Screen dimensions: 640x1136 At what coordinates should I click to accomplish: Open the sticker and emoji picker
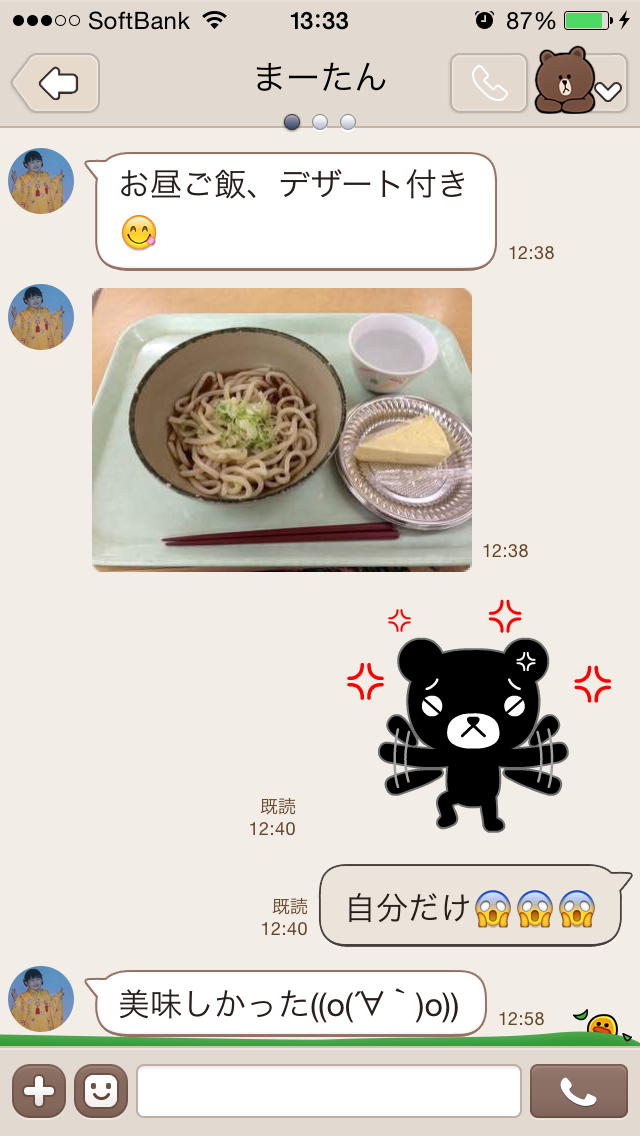point(101,1090)
